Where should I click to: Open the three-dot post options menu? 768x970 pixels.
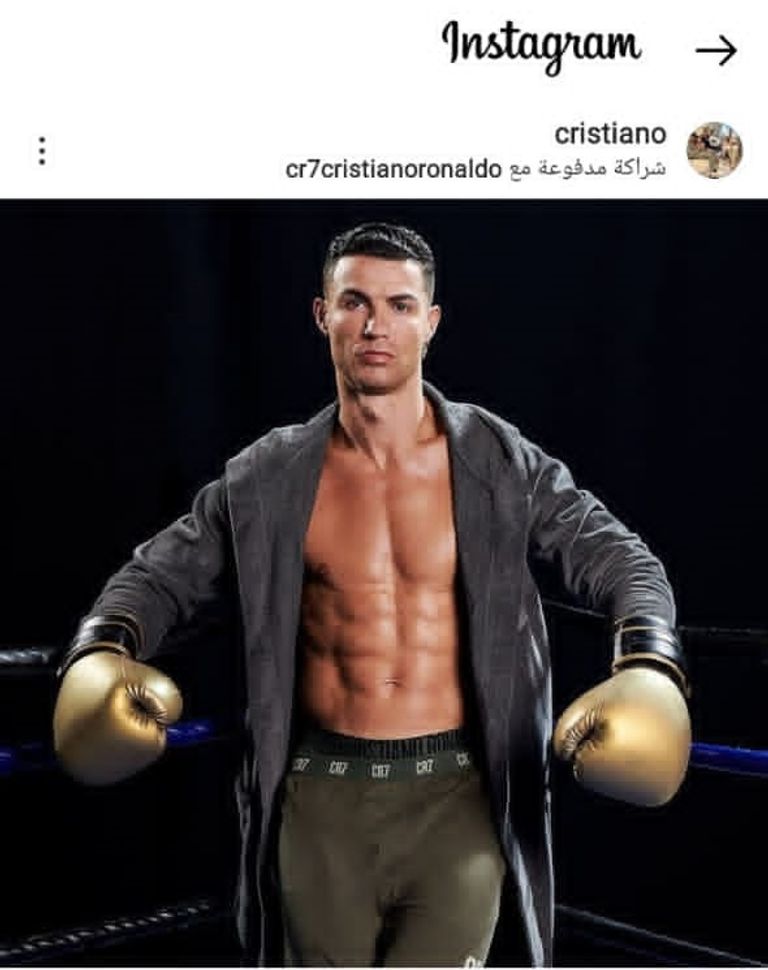point(41,150)
